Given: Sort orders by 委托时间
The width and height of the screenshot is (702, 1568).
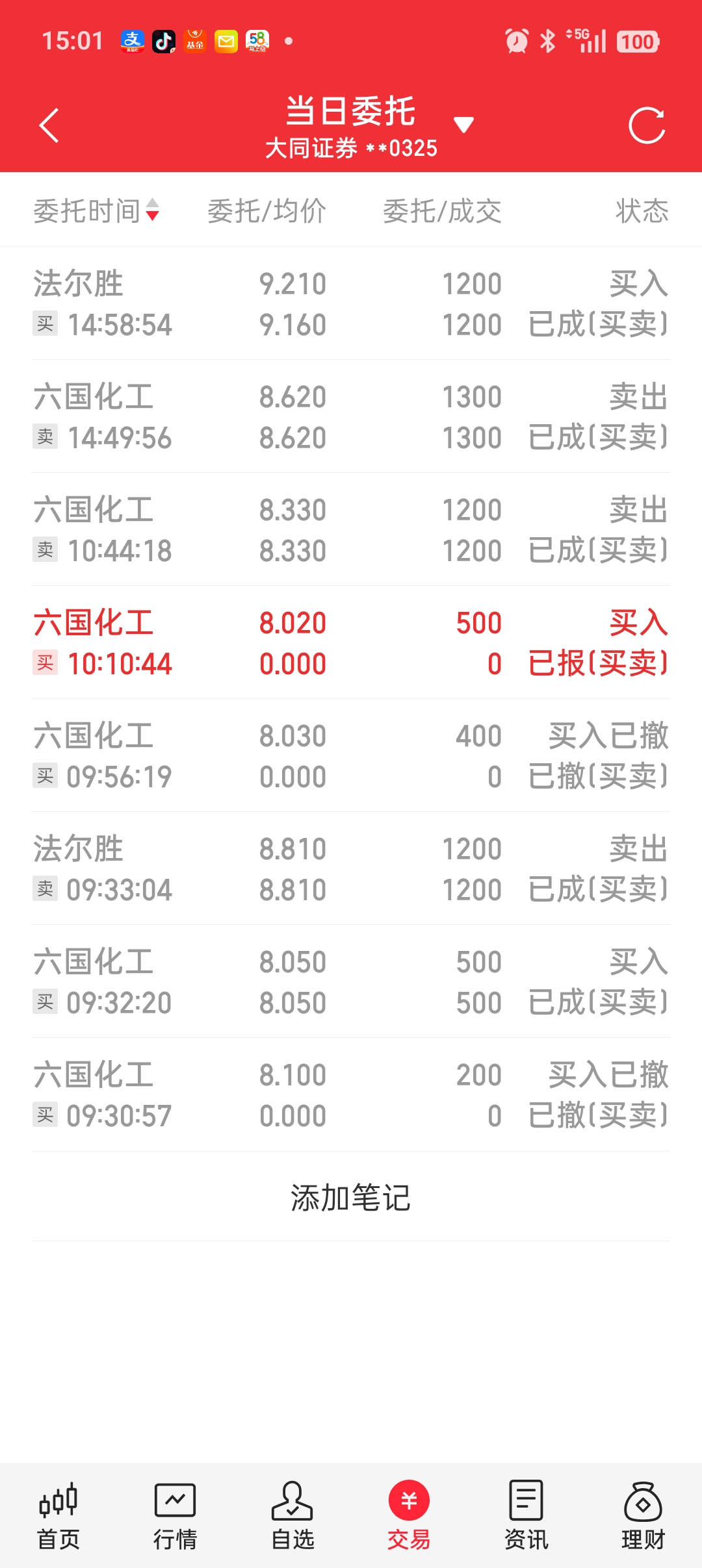Looking at the screenshot, I should (x=96, y=210).
